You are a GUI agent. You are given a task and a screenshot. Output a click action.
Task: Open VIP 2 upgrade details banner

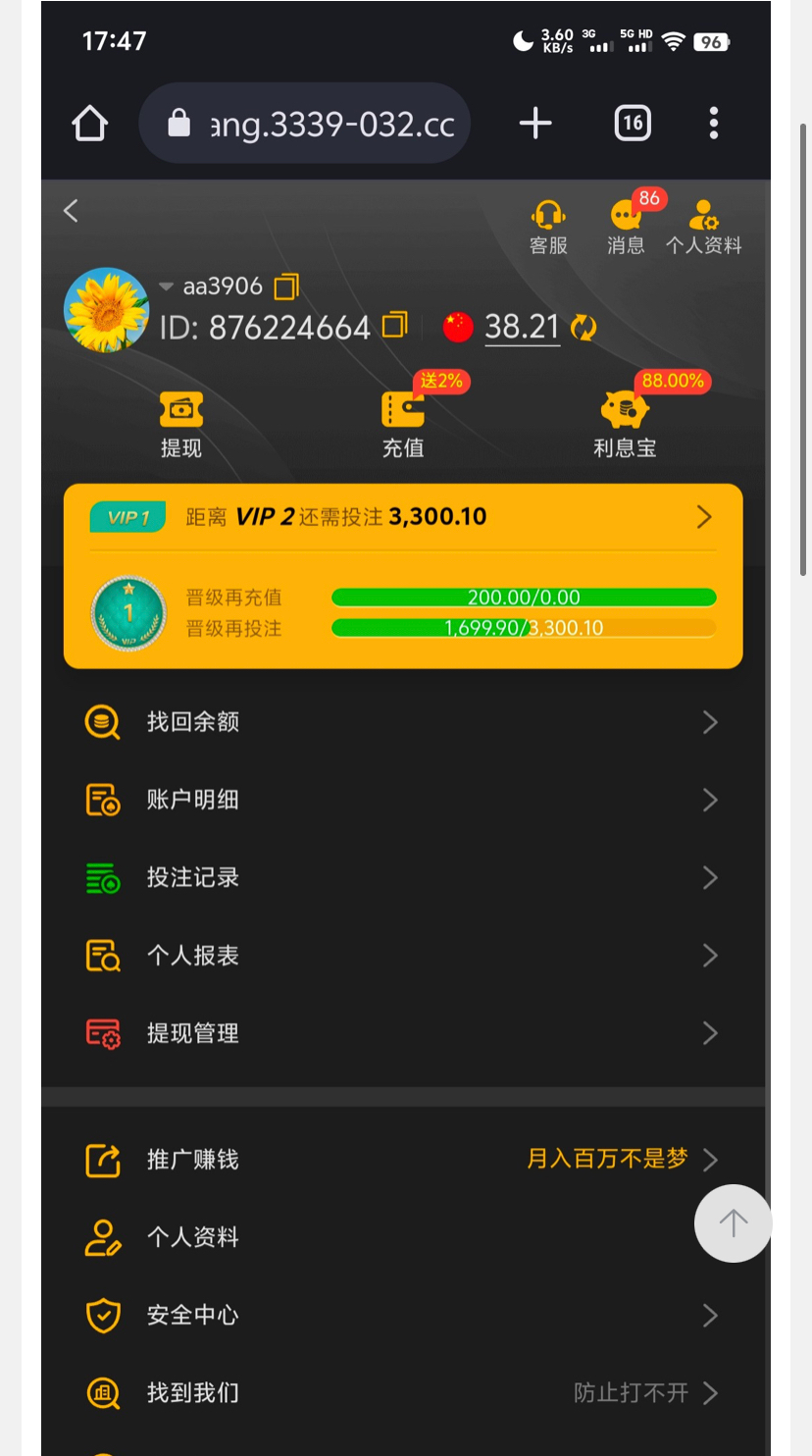403,517
